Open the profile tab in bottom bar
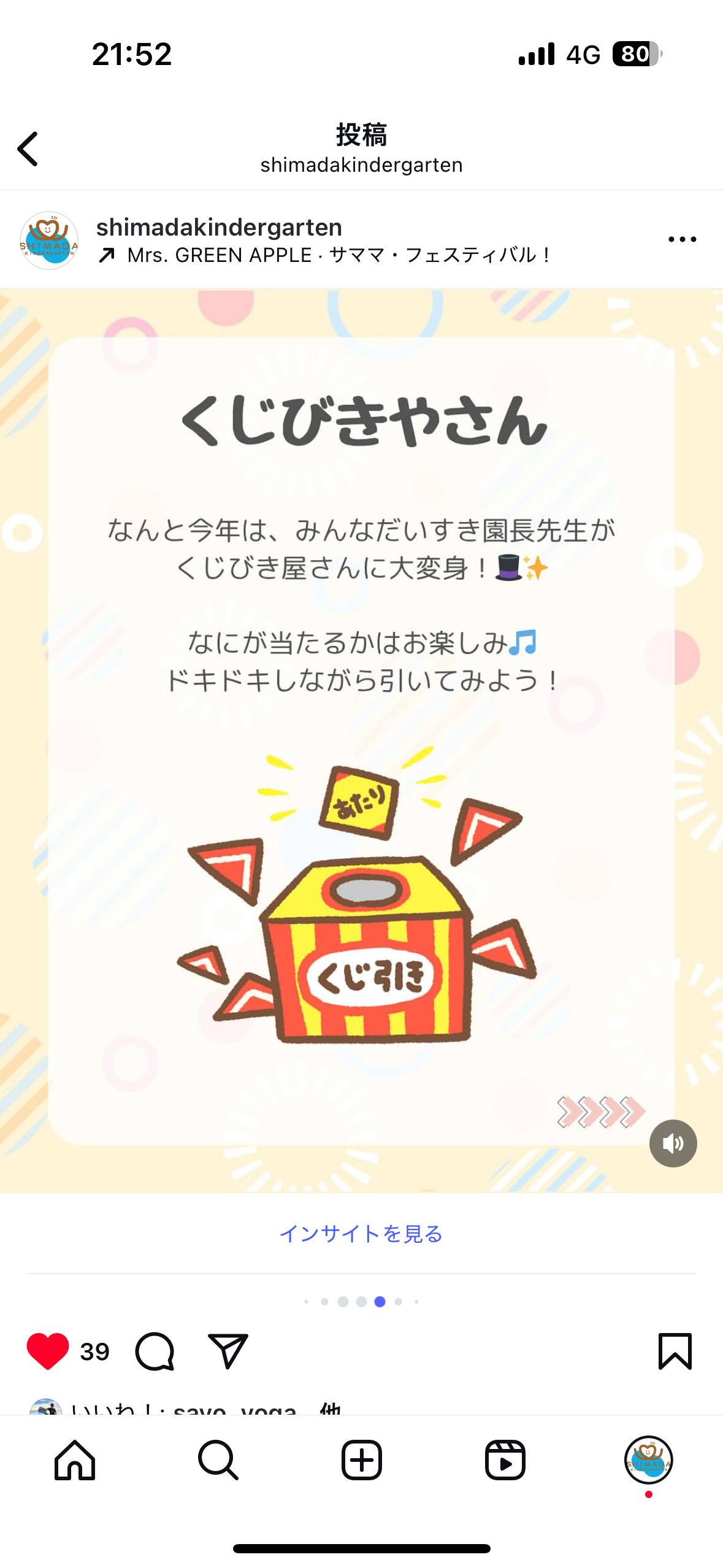The image size is (723, 1568). click(649, 1460)
